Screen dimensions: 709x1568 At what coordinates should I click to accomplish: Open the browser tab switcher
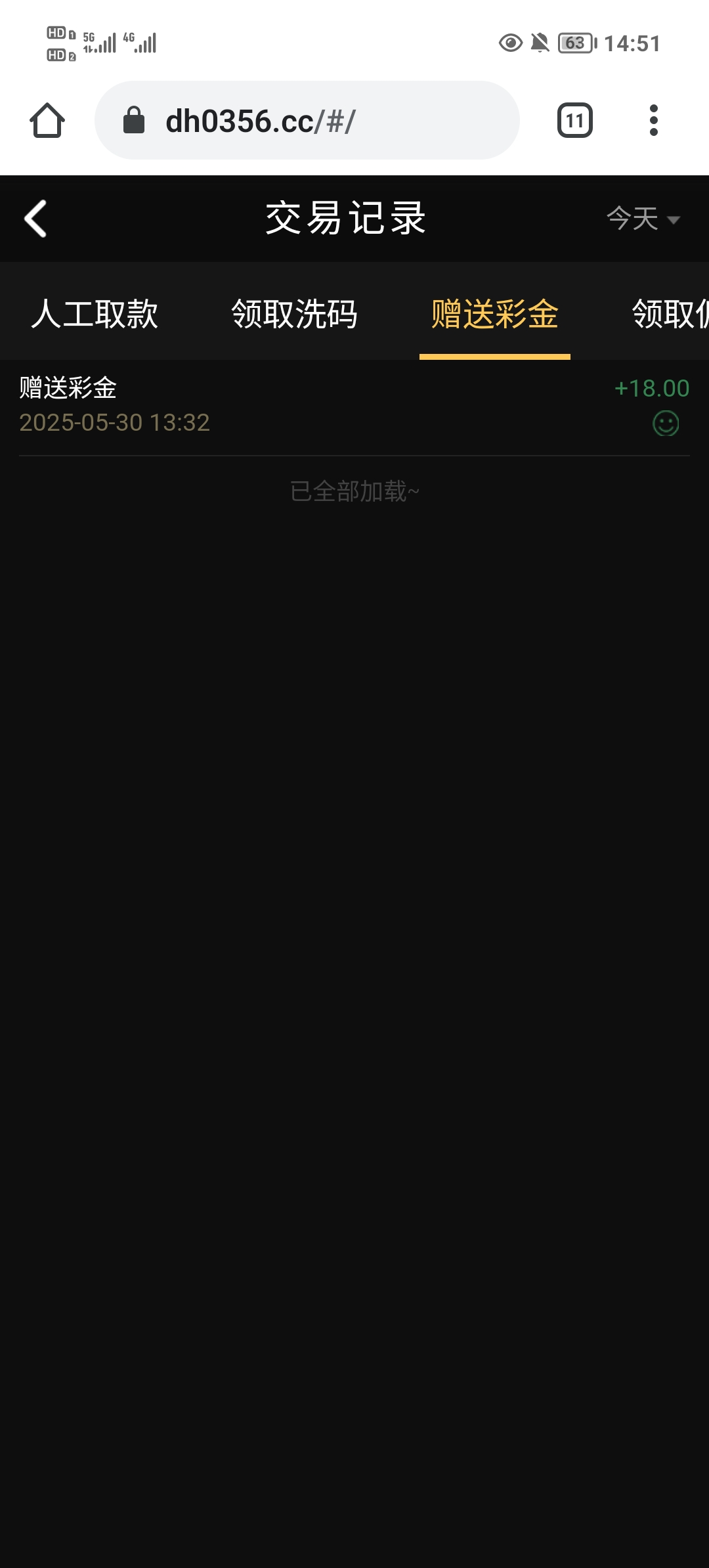pyautogui.click(x=574, y=121)
